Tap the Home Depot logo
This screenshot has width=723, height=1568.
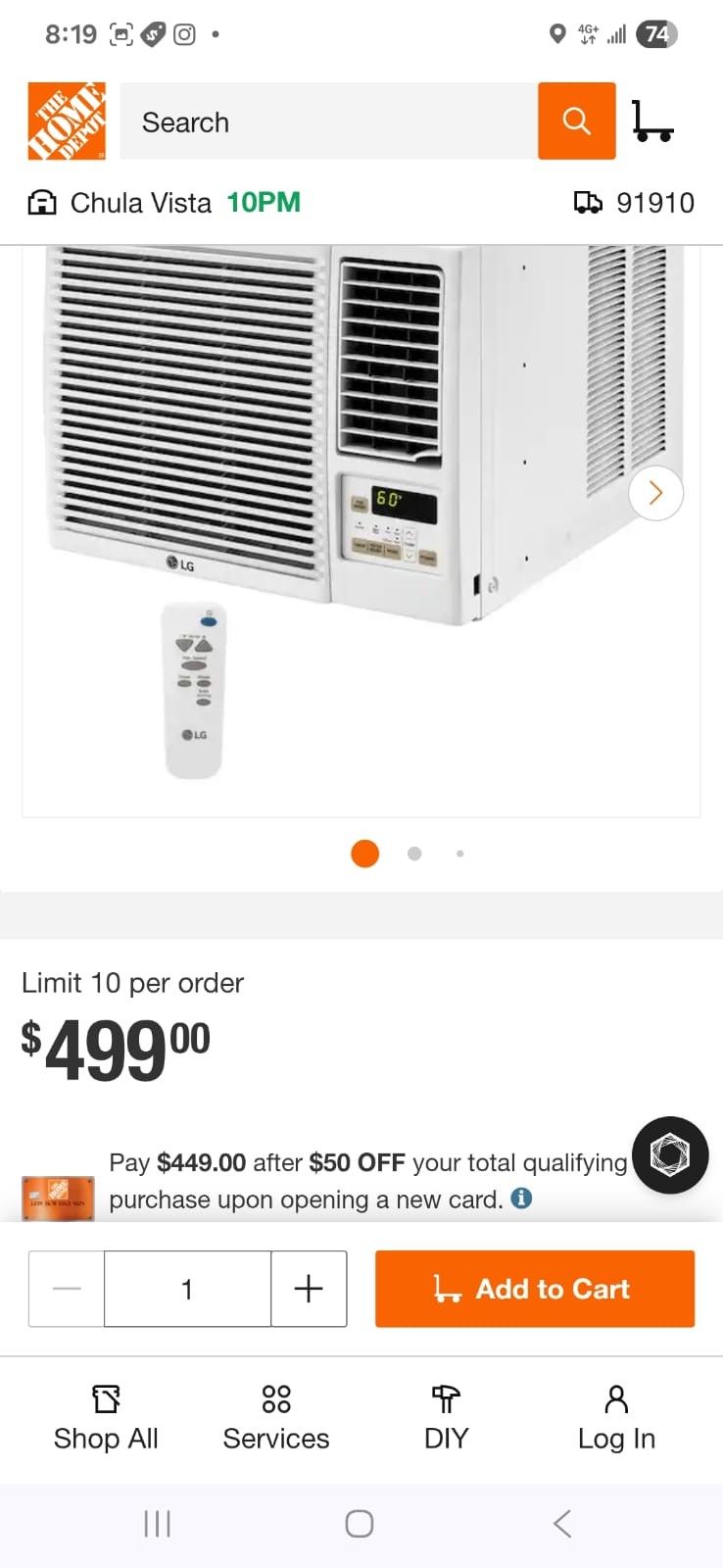(66, 120)
